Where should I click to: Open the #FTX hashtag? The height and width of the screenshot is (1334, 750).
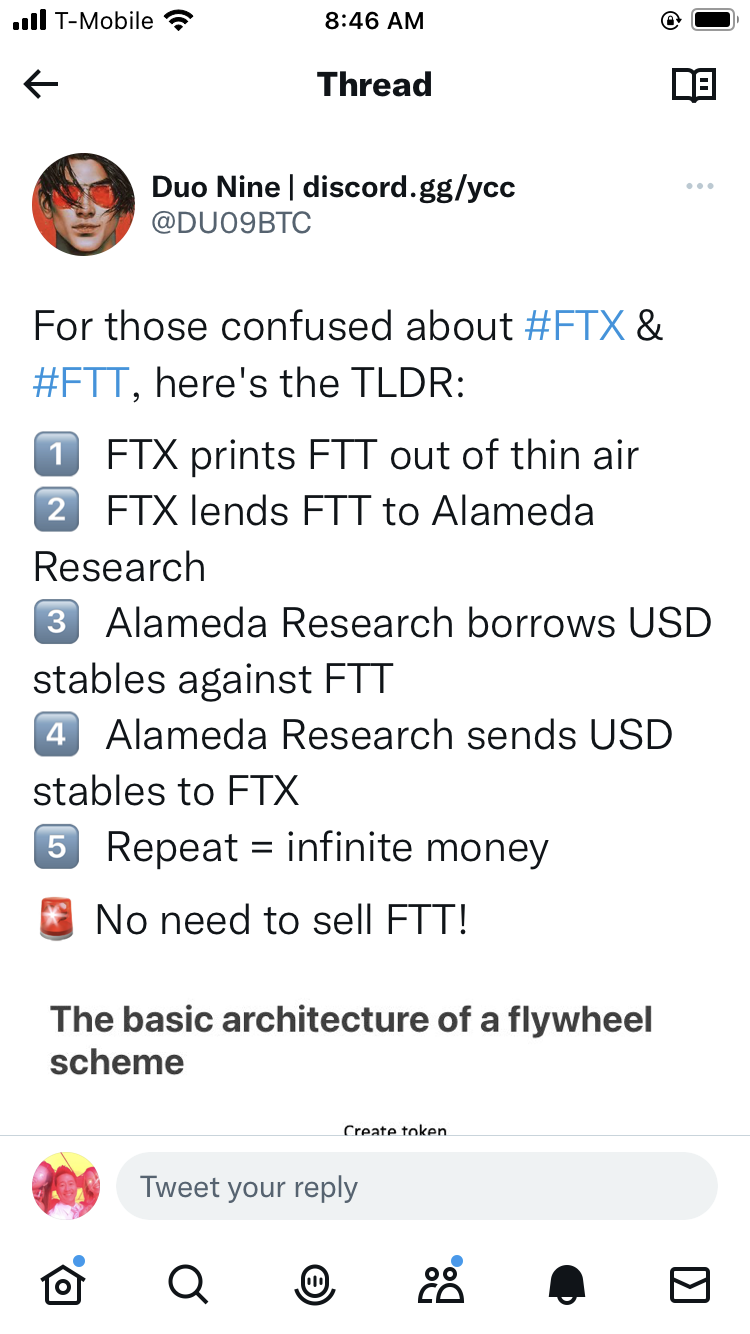click(575, 327)
